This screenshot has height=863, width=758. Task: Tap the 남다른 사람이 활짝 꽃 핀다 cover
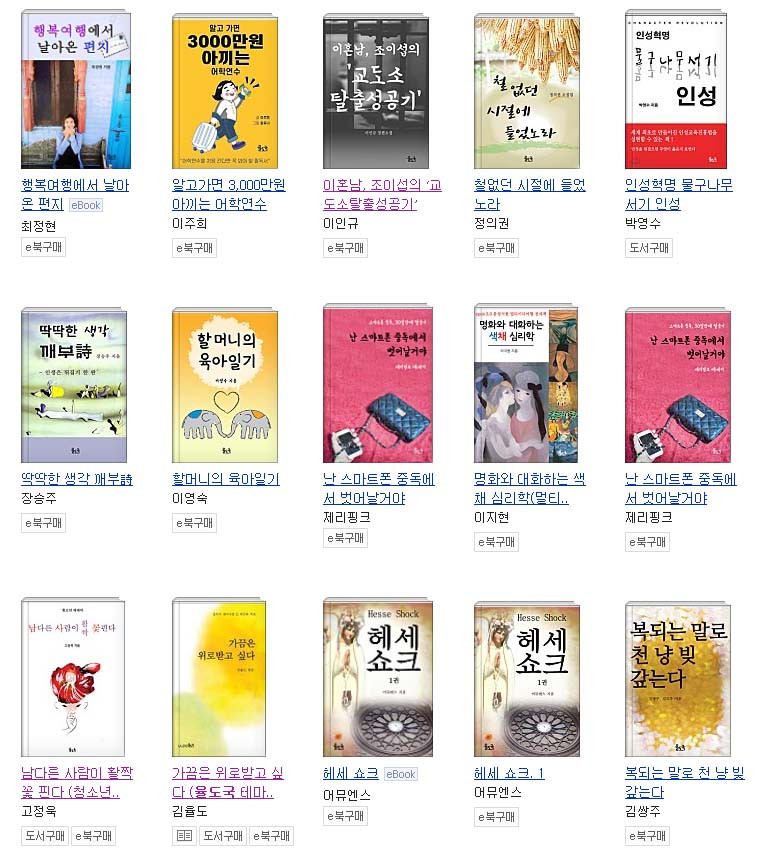point(75,680)
